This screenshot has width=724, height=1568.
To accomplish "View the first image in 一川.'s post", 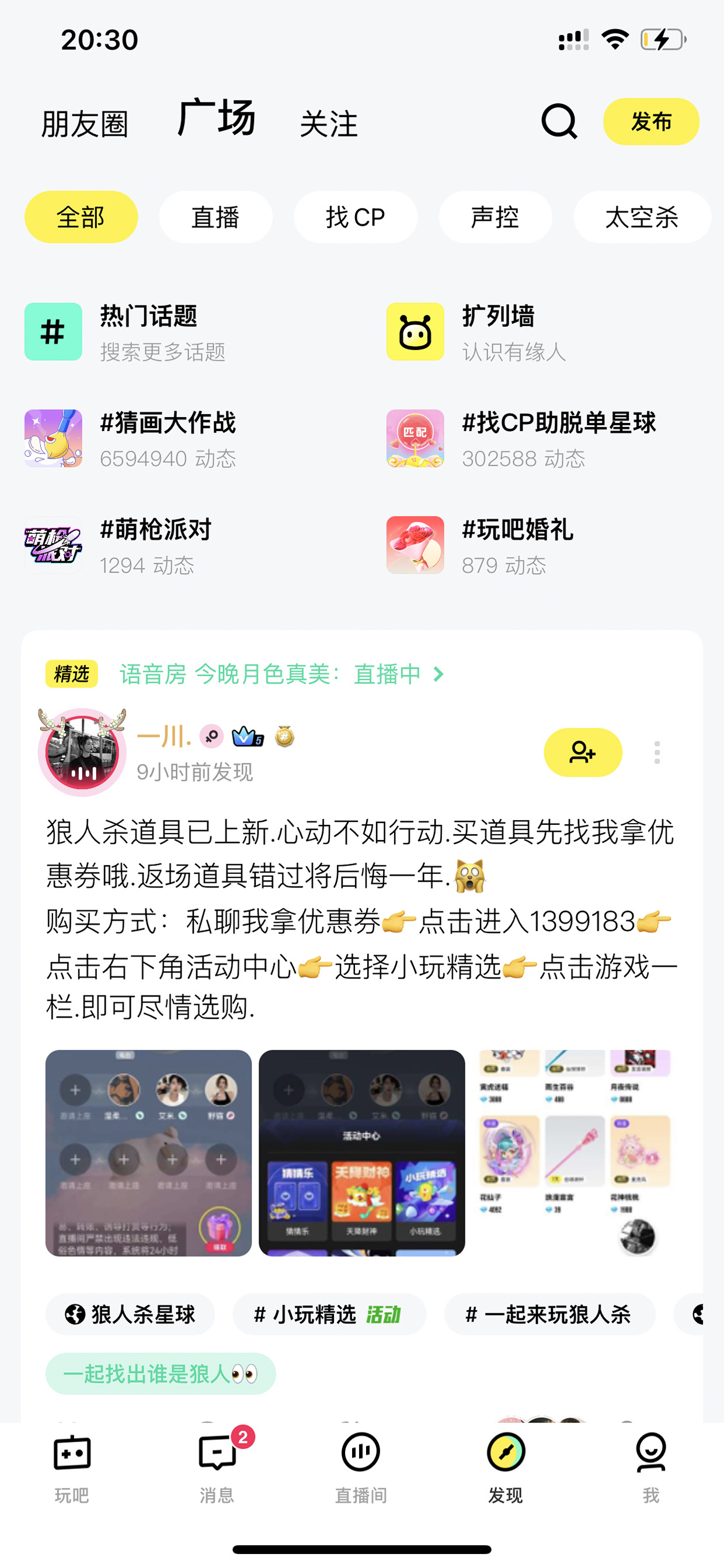I will coord(148,1153).
